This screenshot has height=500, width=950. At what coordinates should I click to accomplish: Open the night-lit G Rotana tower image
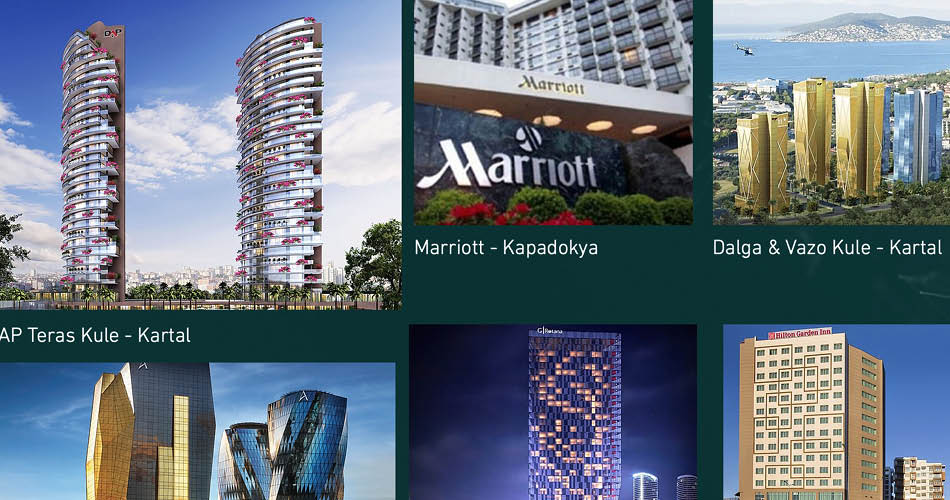coord(553,412)
